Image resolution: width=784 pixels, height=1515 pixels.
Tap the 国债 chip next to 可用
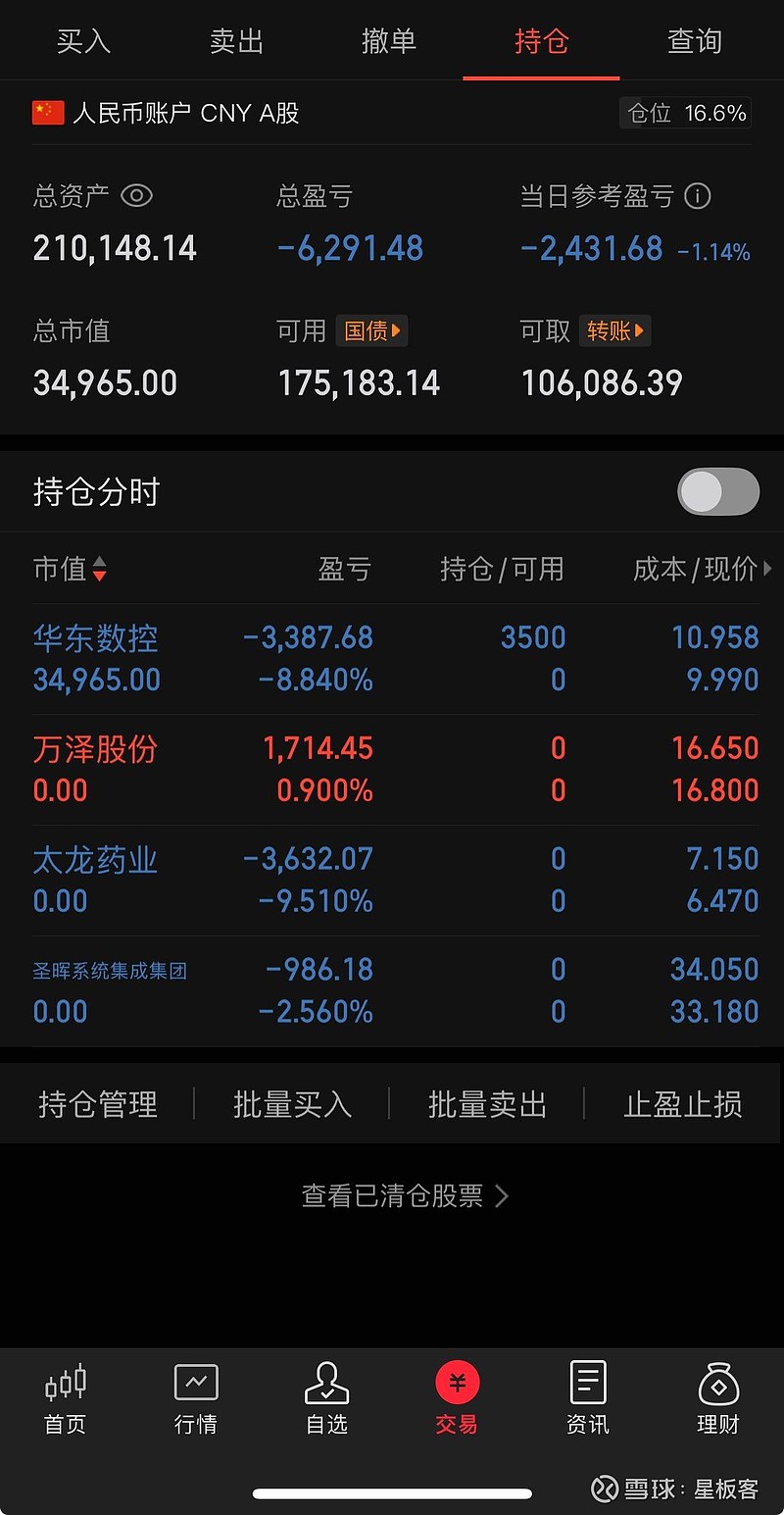click(371, 331)
